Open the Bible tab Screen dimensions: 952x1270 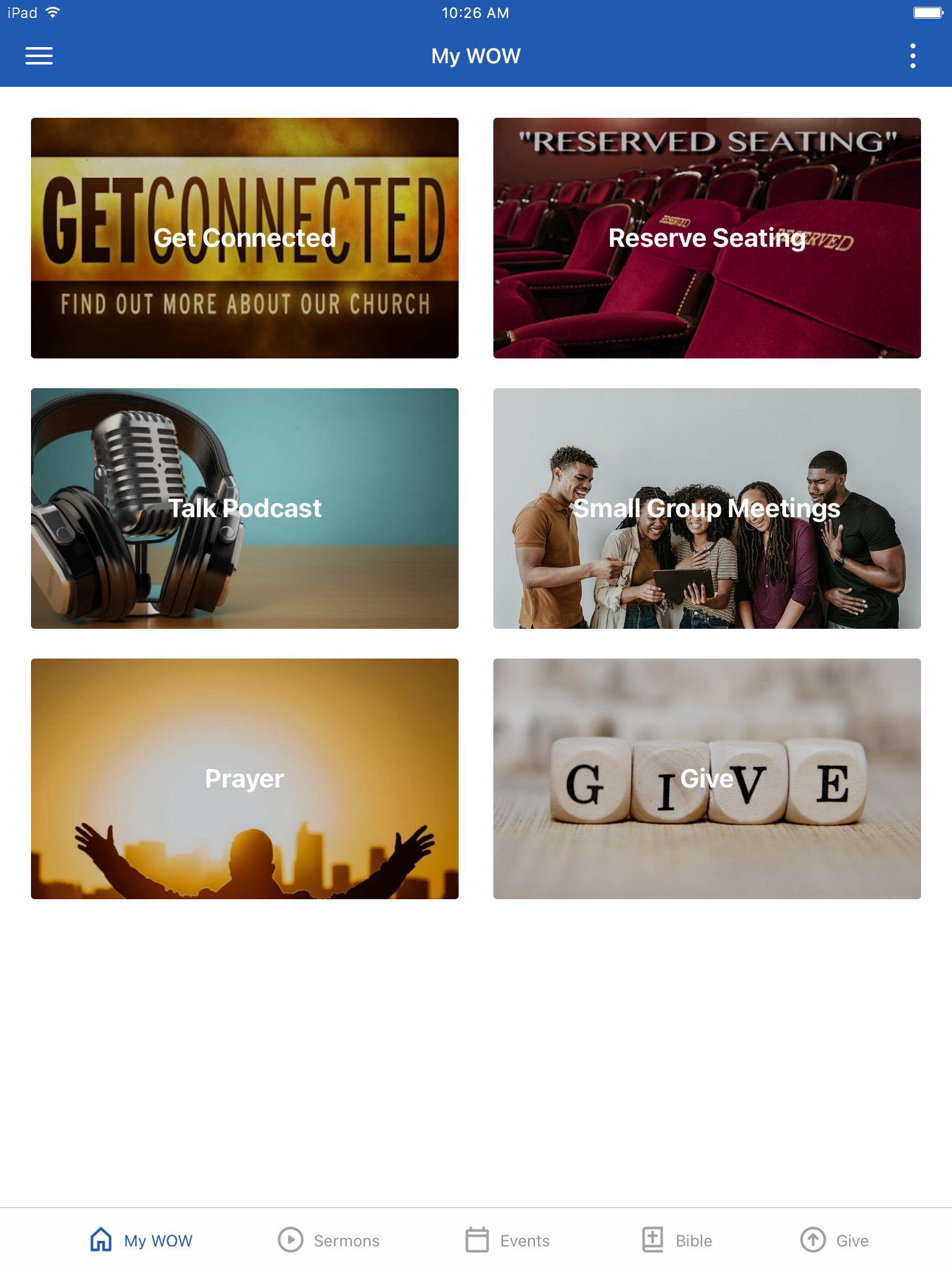677,1240
